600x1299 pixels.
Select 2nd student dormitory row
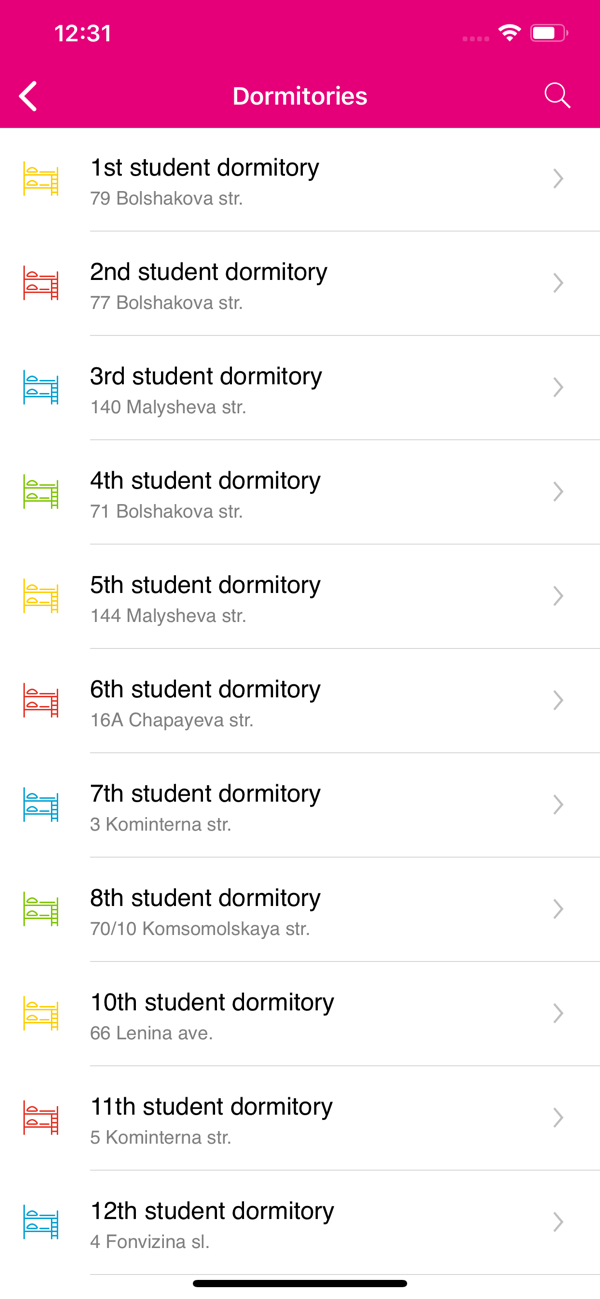coord(300,284)
